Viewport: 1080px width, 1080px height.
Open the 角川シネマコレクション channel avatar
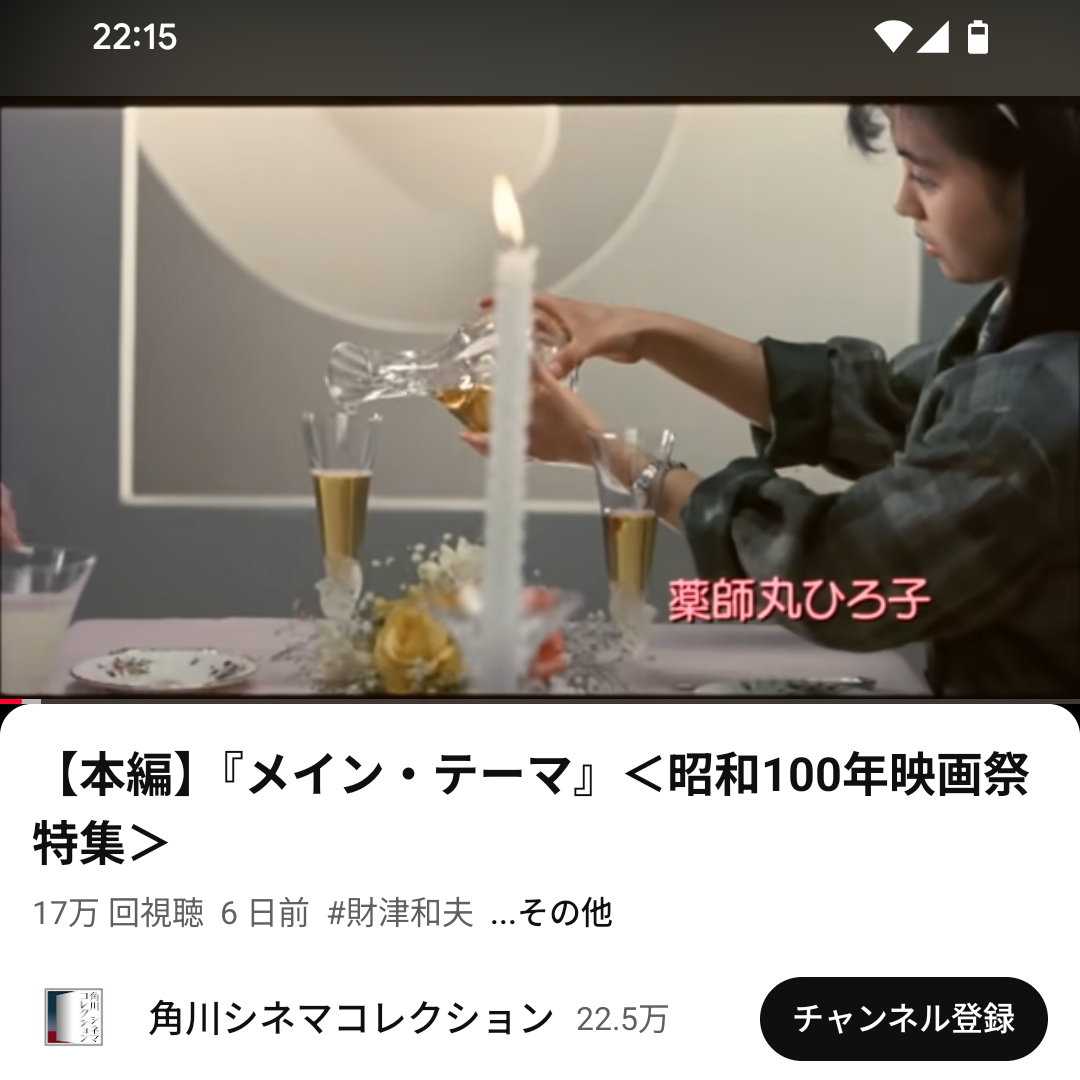point(74,1018)
